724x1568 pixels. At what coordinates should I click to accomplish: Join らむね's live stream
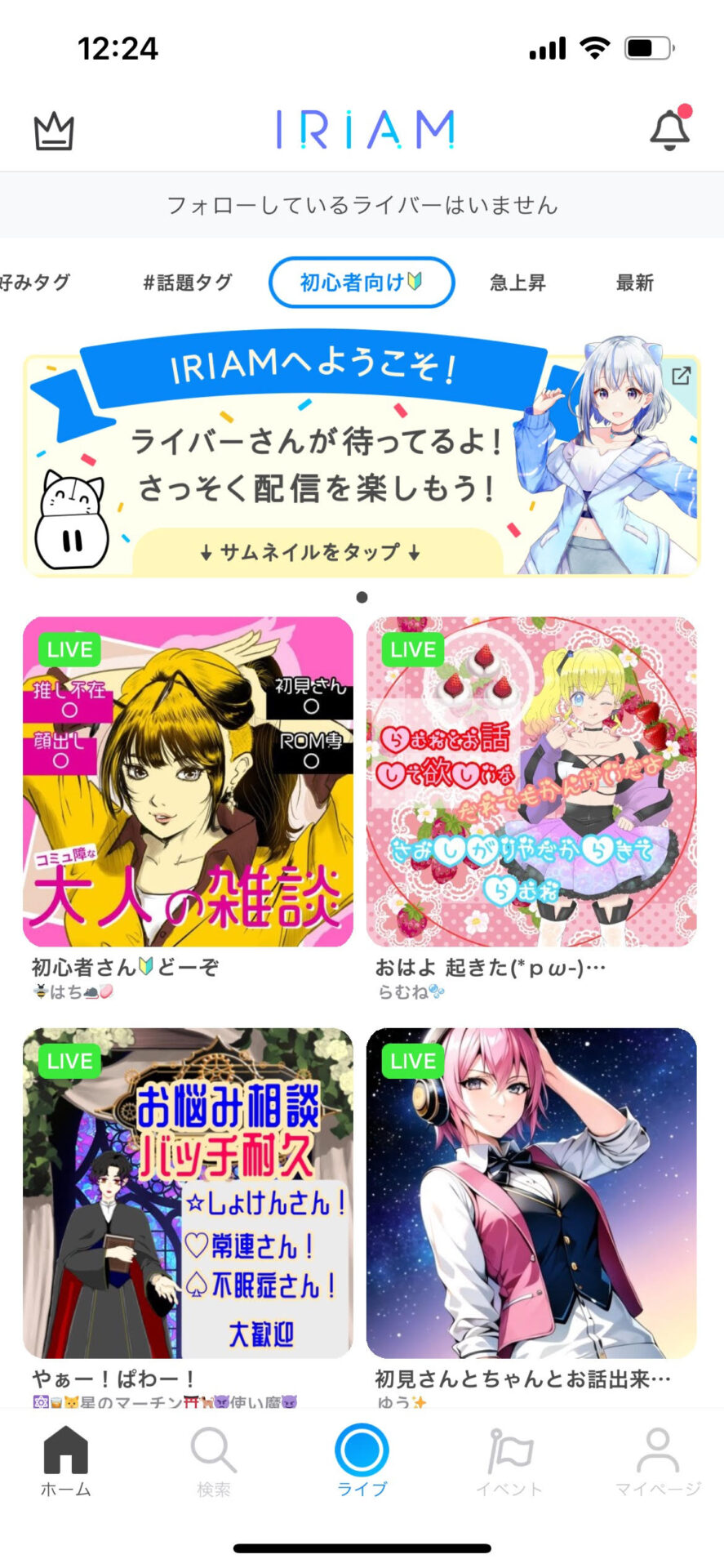point(531,782)
